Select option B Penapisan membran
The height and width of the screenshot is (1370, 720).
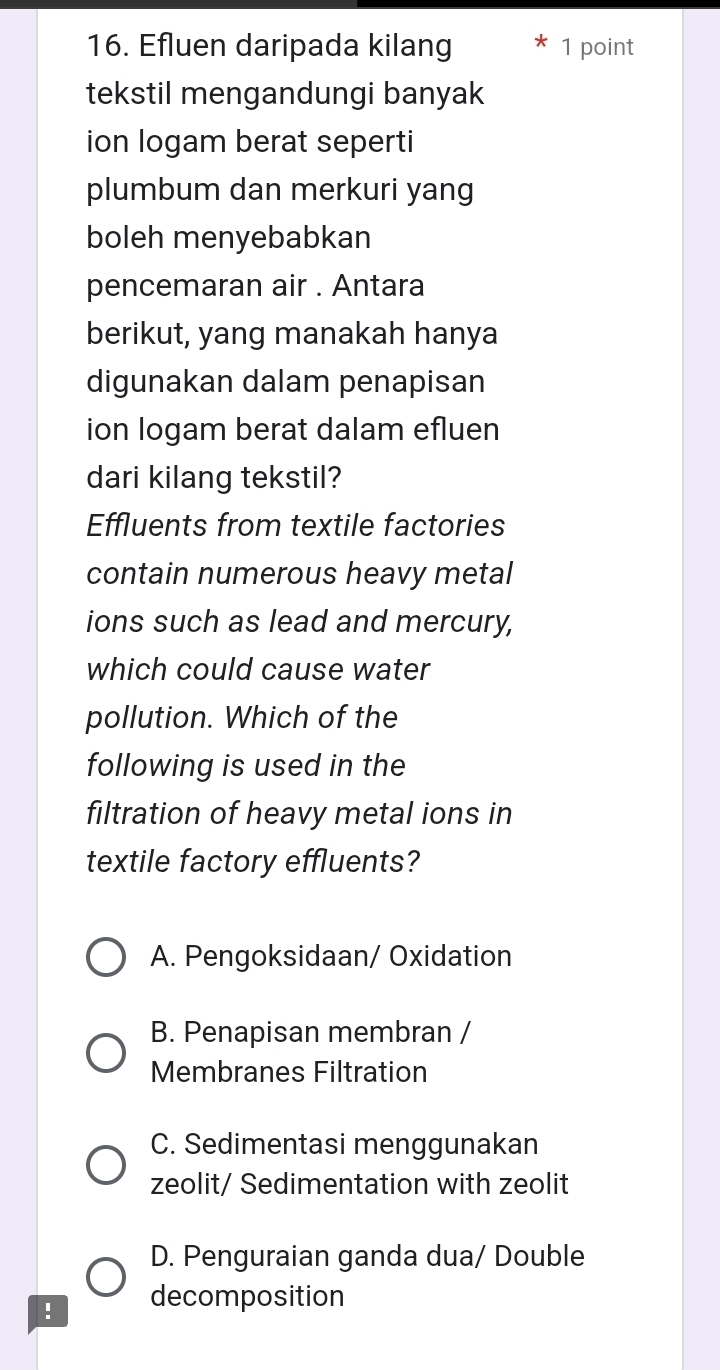click(106, 1052)
